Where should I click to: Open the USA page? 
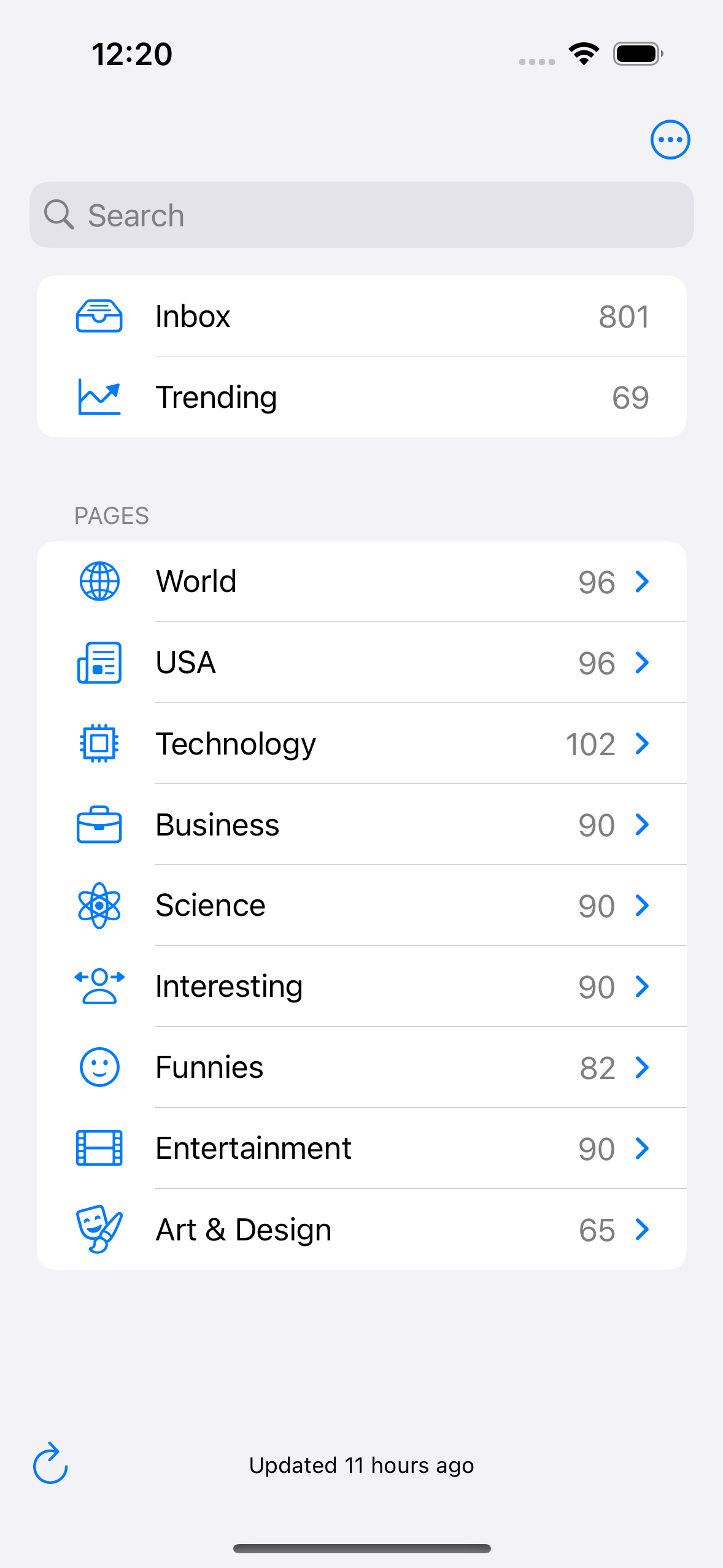coord(361,663)
